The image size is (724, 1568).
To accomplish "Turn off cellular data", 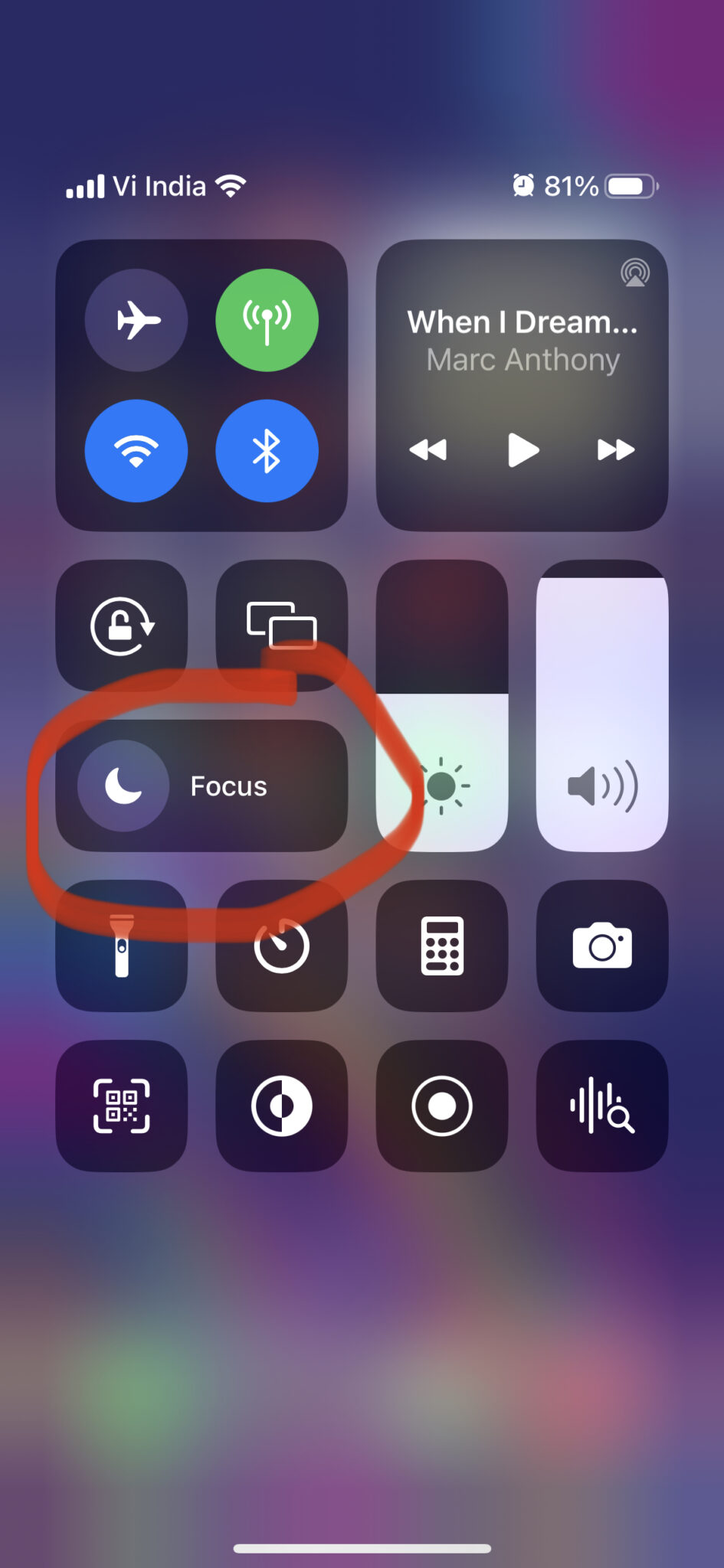I will tap(267, 320).
